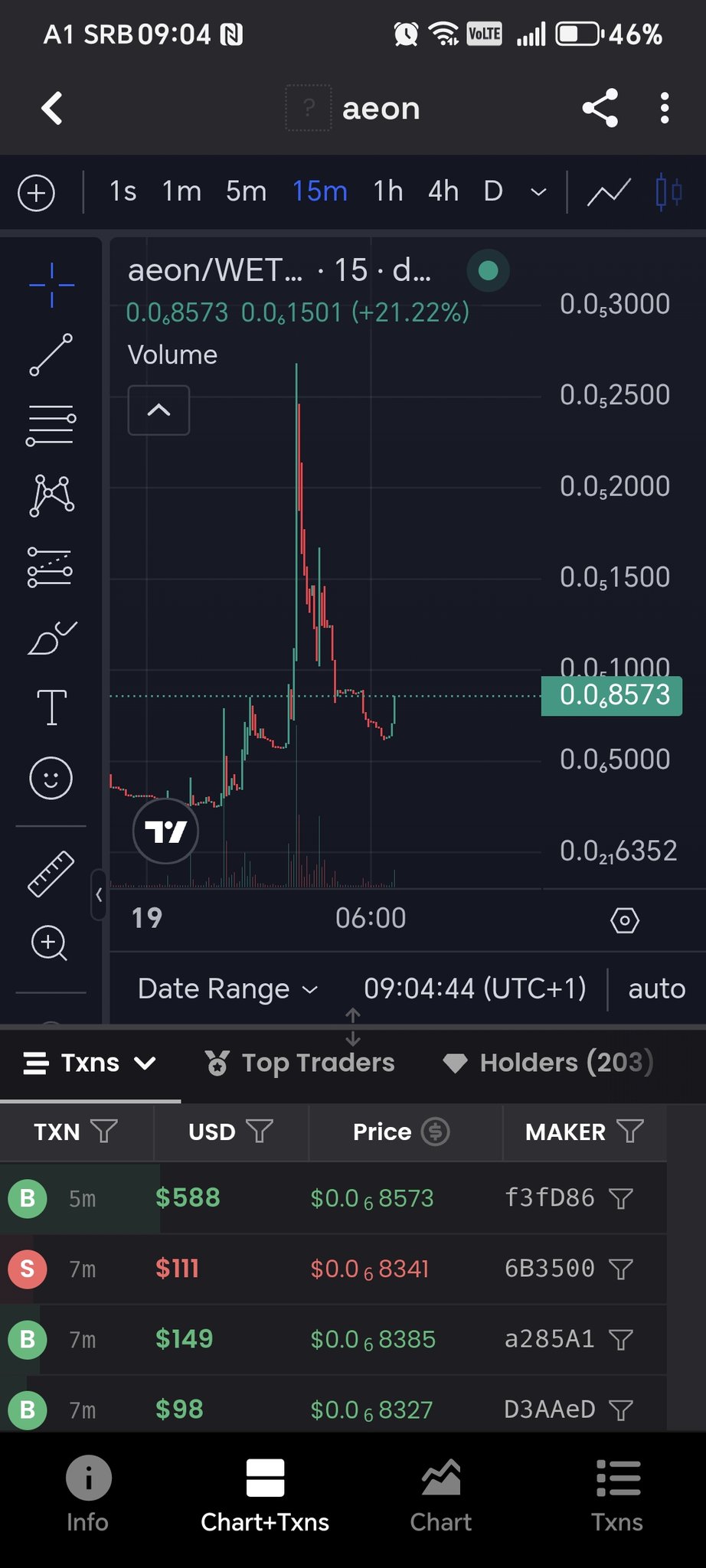Toggle auto scale on the chart
This screenshot has width=706, height=1568.
(656, 988)
